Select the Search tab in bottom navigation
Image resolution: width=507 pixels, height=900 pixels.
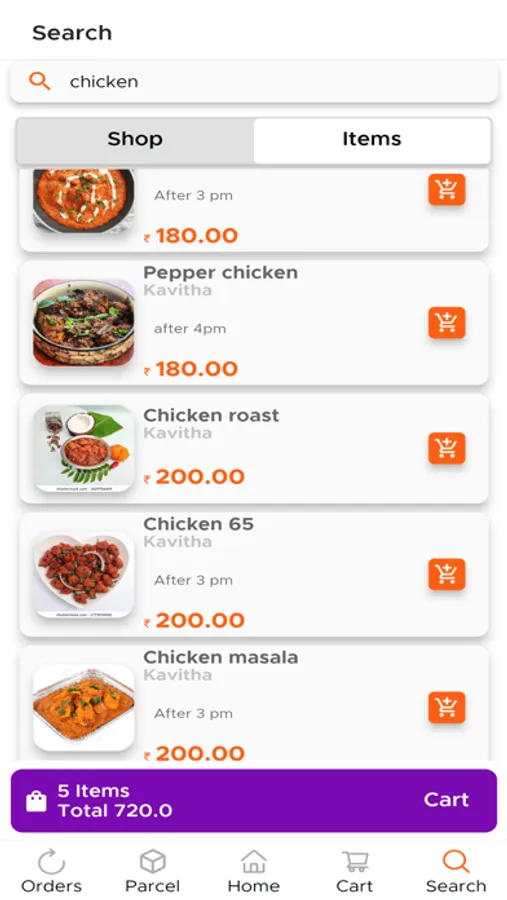[456, 871]
